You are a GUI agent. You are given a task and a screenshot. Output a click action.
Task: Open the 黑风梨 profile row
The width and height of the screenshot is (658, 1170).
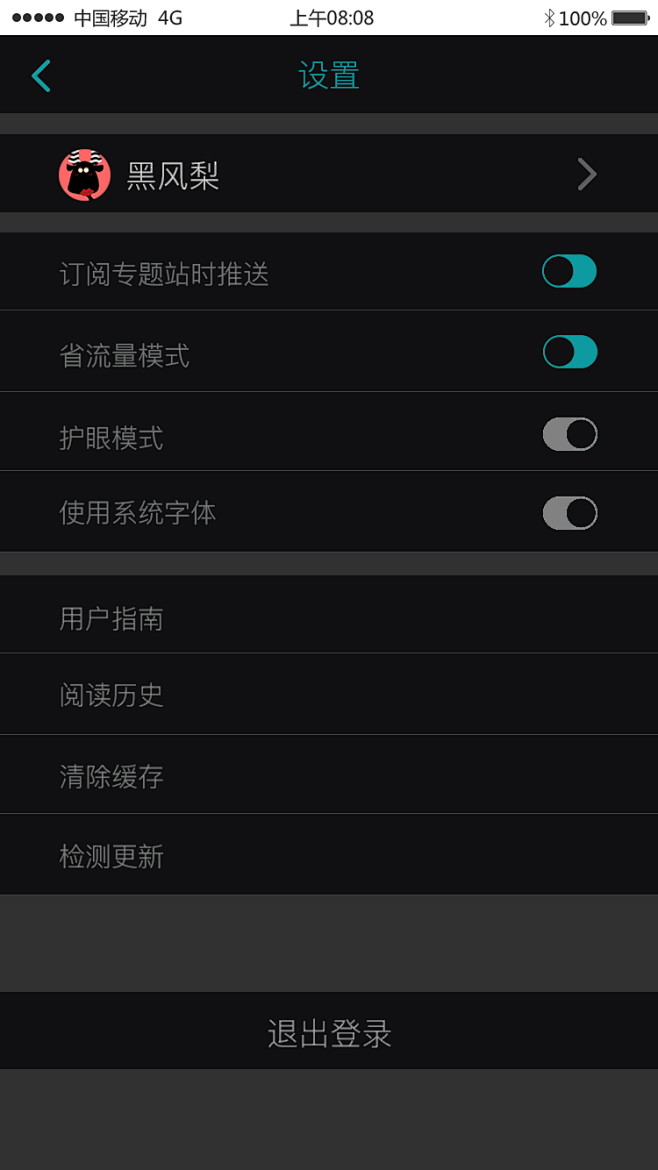[x=329, y=174]
